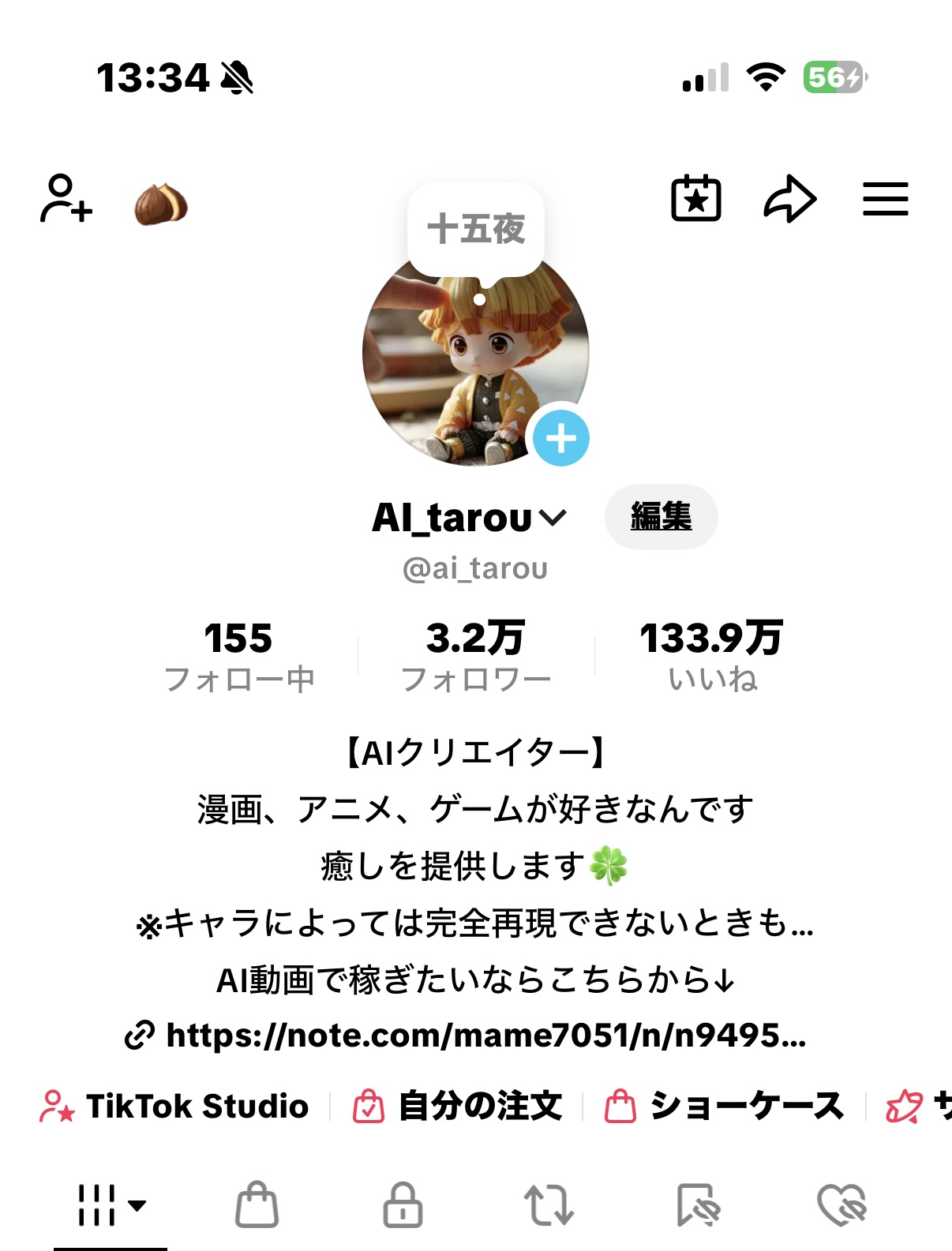Image resolution: width=952 pixels, height=1251 pixels.
Task: Open the calendar star events icon
Action: click(695, 199)
